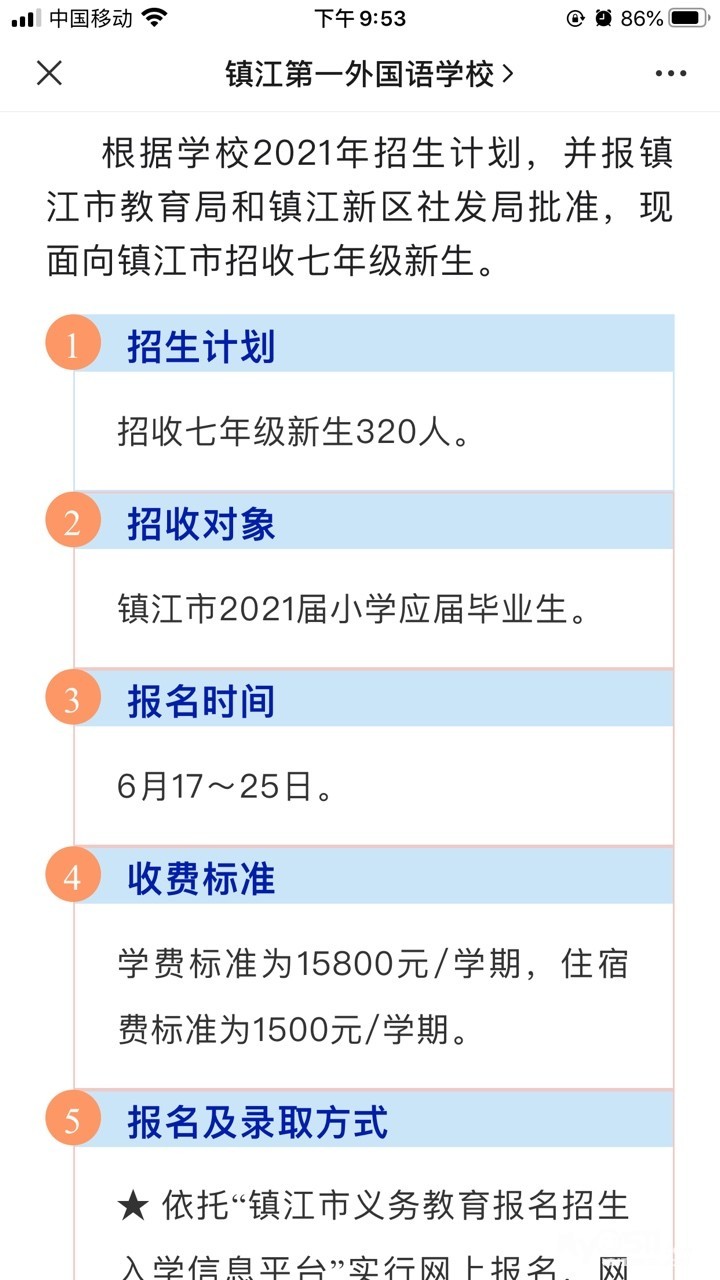Open the 镇江第一外国语学校 account title
This screenshot has width=720, height=1280.
click(369, 74)
